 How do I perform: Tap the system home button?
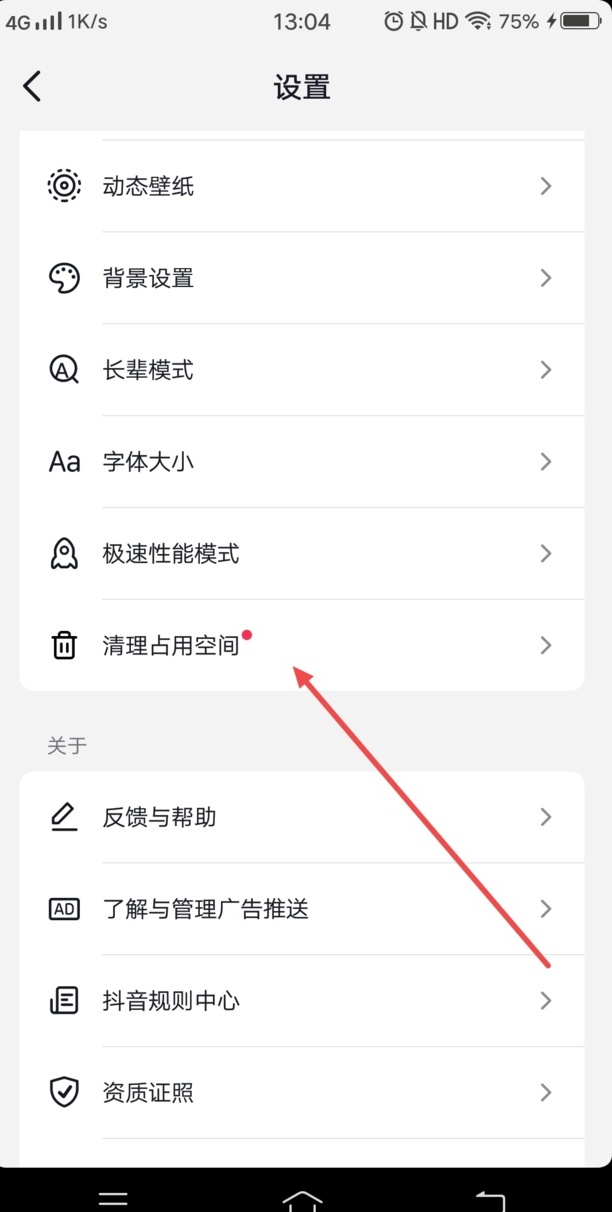click(302, 1198)
